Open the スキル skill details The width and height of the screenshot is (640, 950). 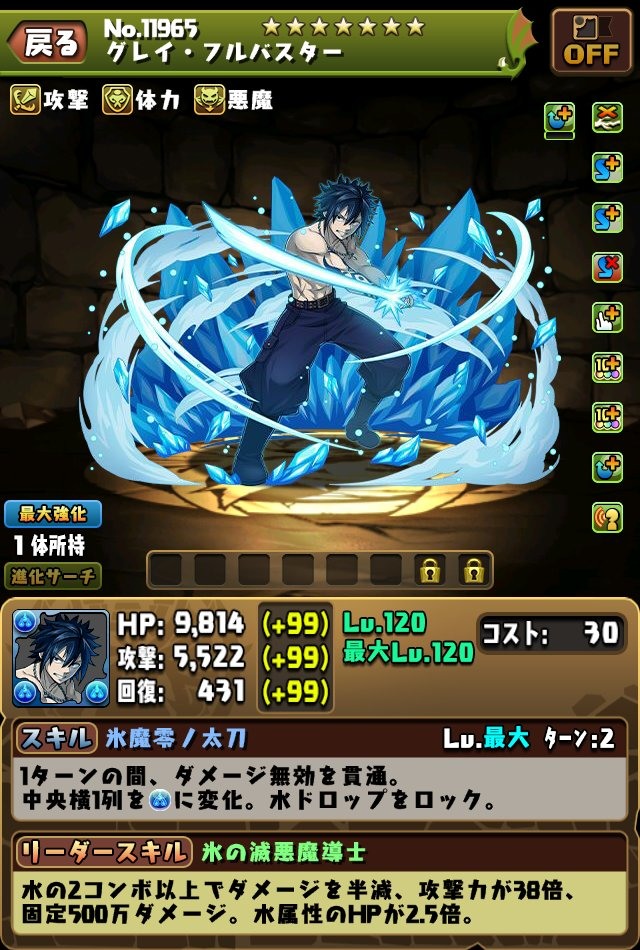[56, 739]
